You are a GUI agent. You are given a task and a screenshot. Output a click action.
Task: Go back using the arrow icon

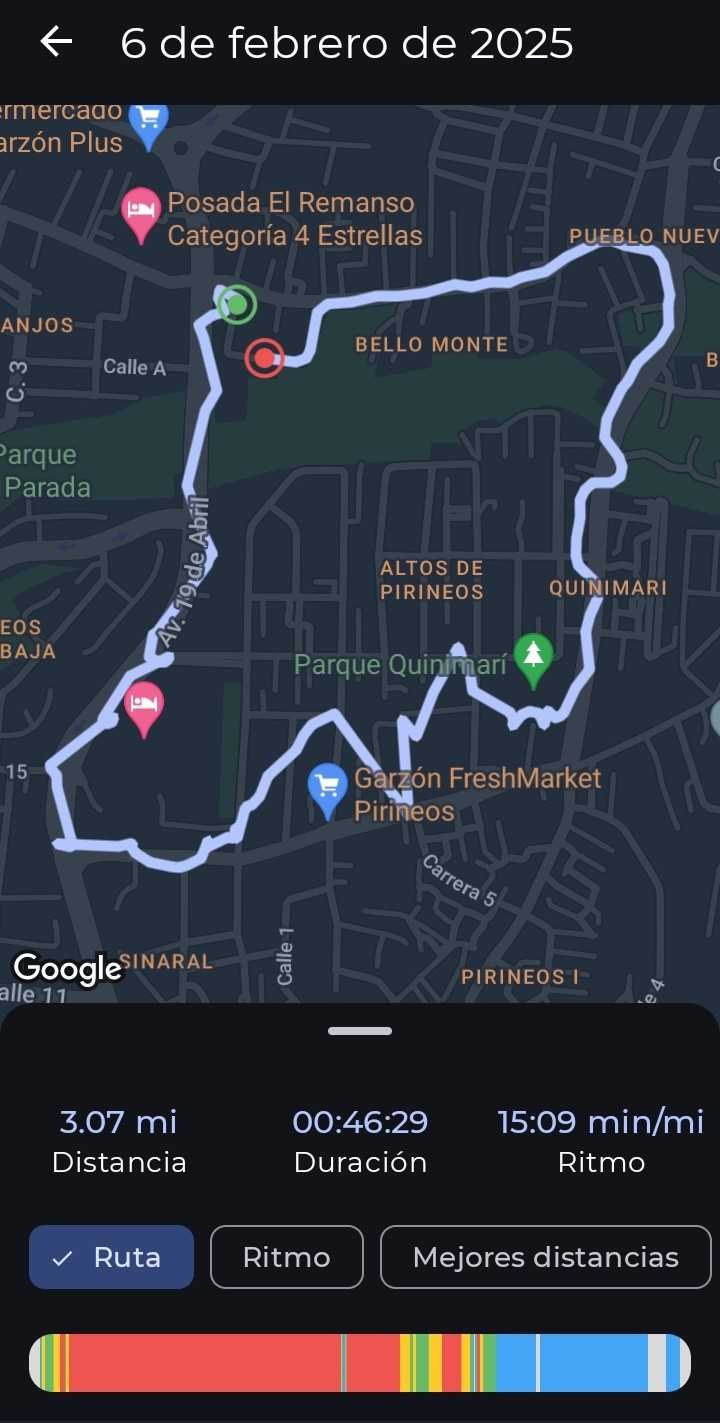[x=56, y=42]
